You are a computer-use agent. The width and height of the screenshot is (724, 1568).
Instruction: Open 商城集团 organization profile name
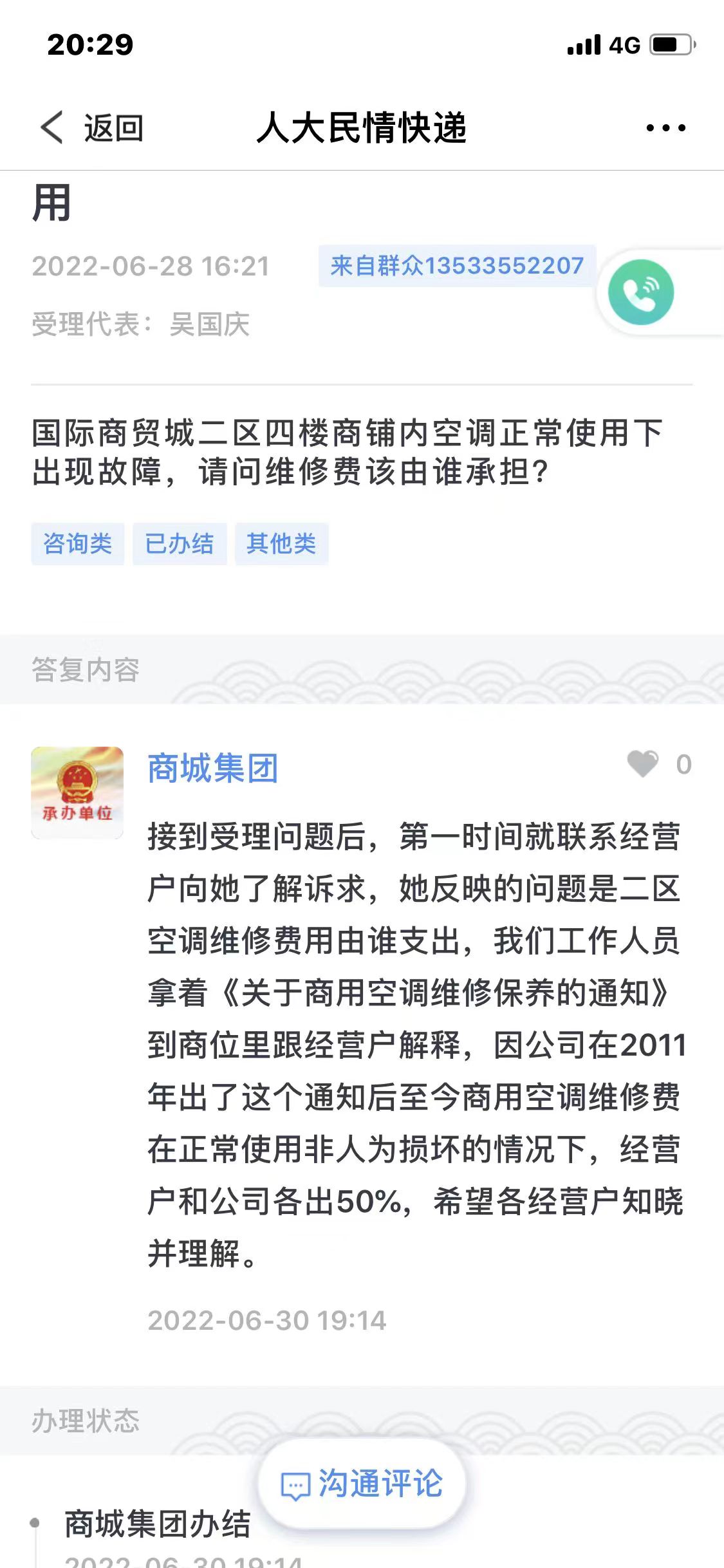[x=213, y=768]
